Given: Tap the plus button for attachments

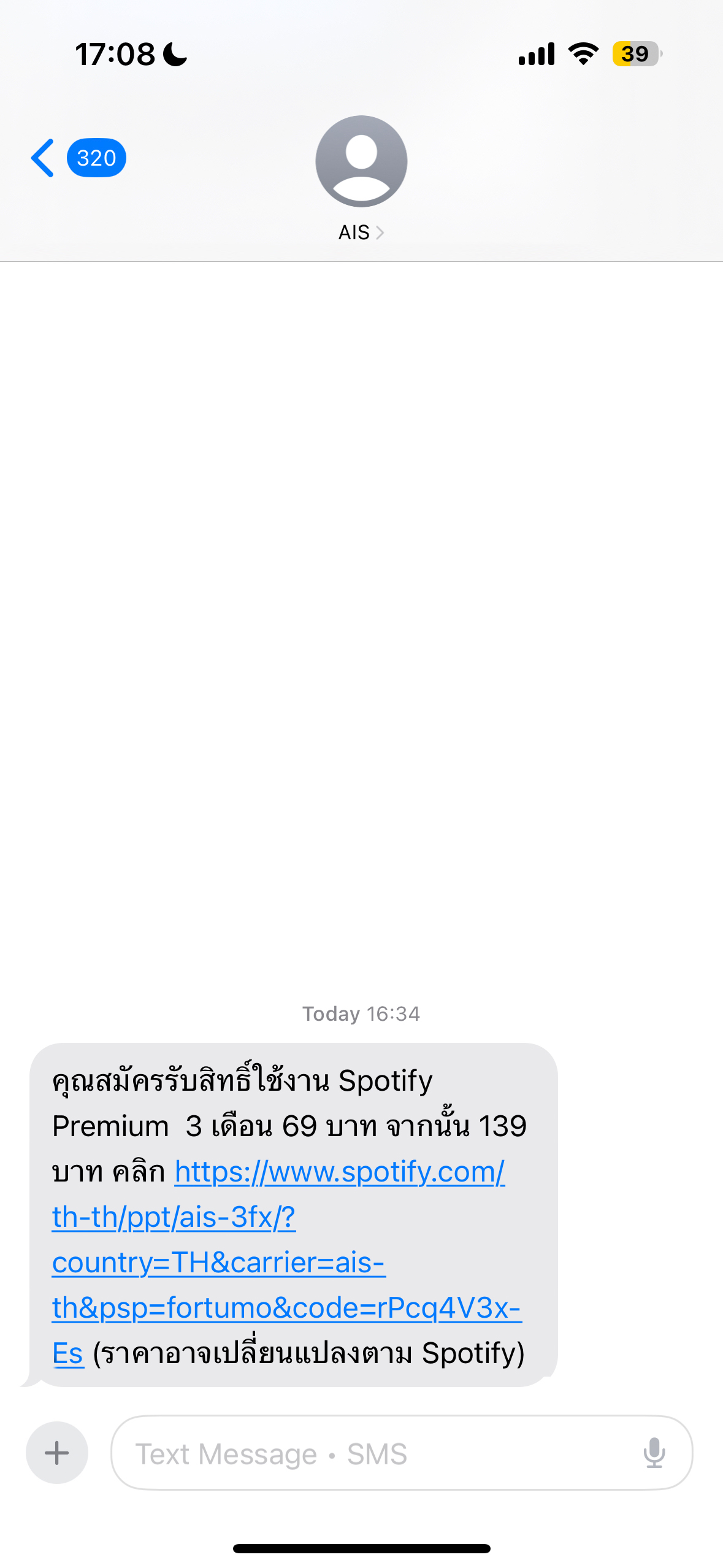Looking at the screenshot, I should pyautogui.click(x=57, y=1453).
